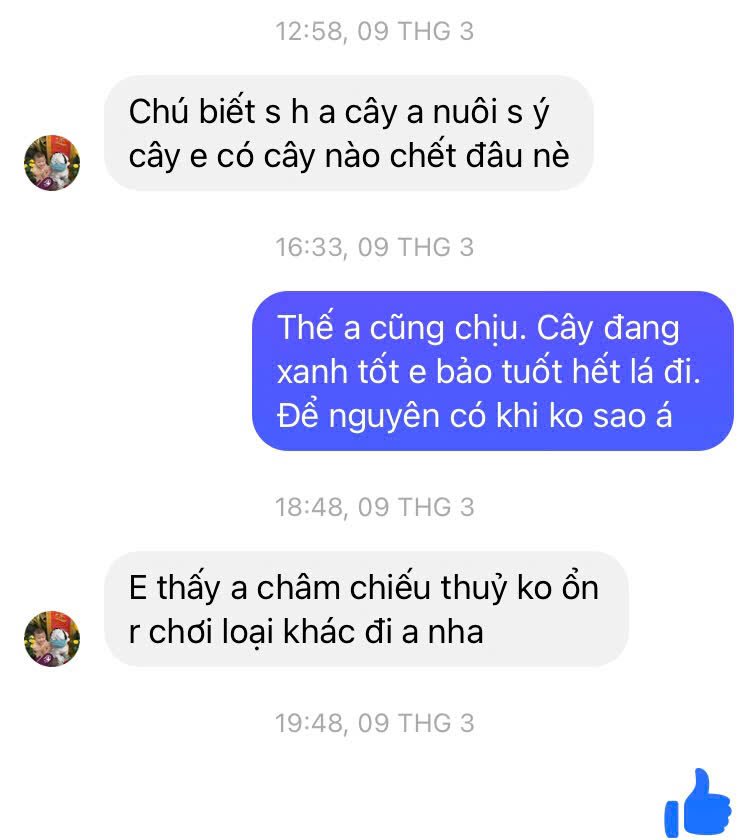Screen dimensions: 750x840
Task: Open sender's avatar beside "E thấy a châm" message
Action: coord(51,638)
